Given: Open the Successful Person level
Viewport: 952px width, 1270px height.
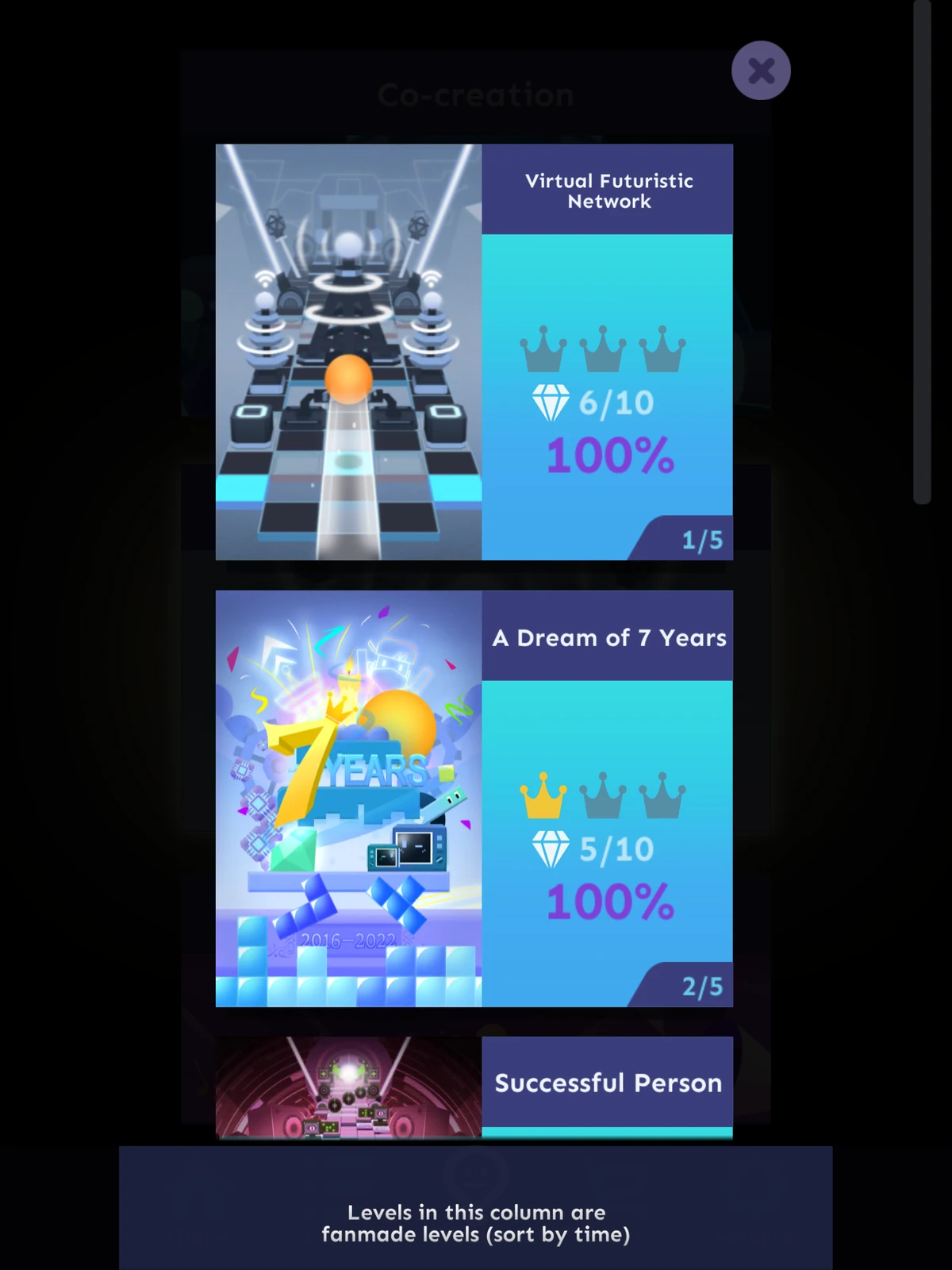Looking at the screenshot, I should [x=608, y=1083].
